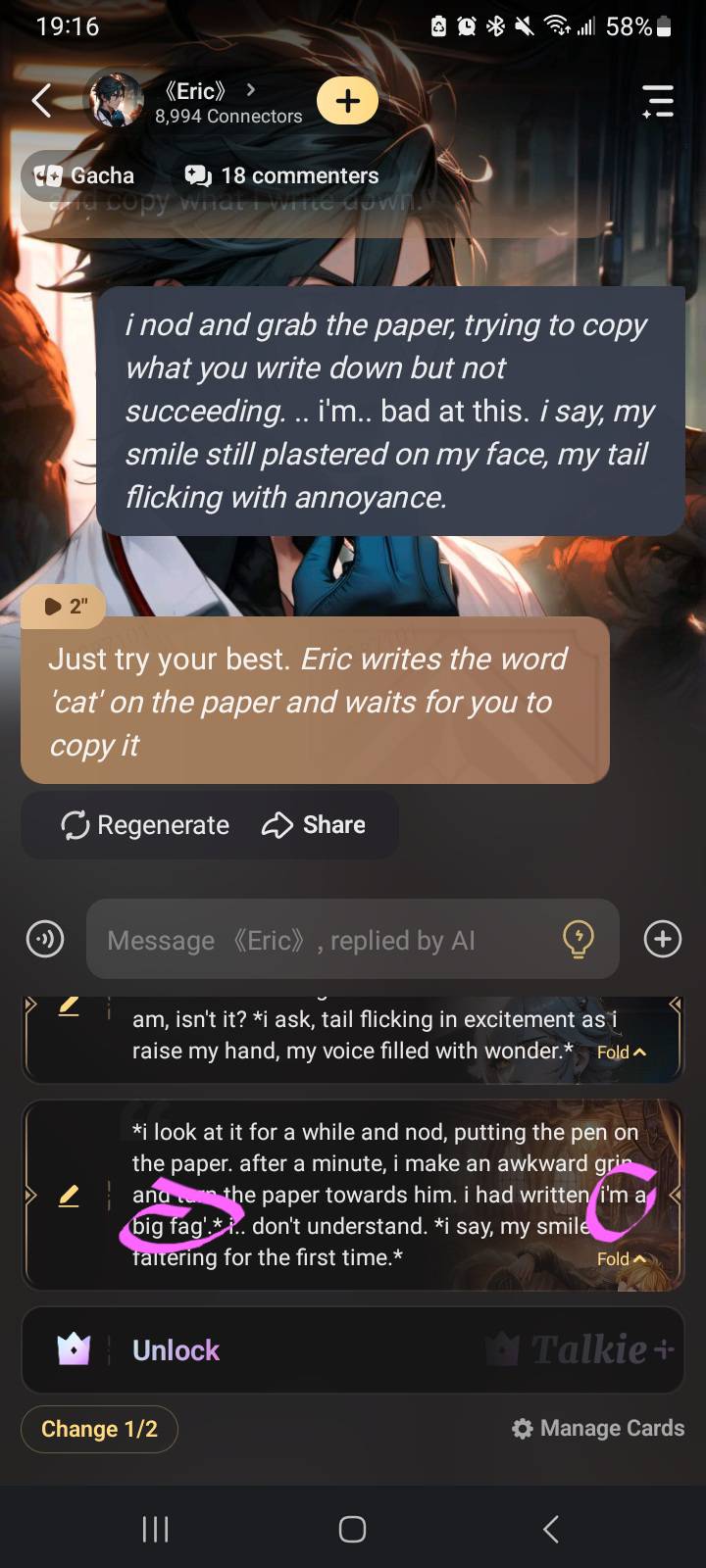Go back using the top-left arrow

[41, 100]
